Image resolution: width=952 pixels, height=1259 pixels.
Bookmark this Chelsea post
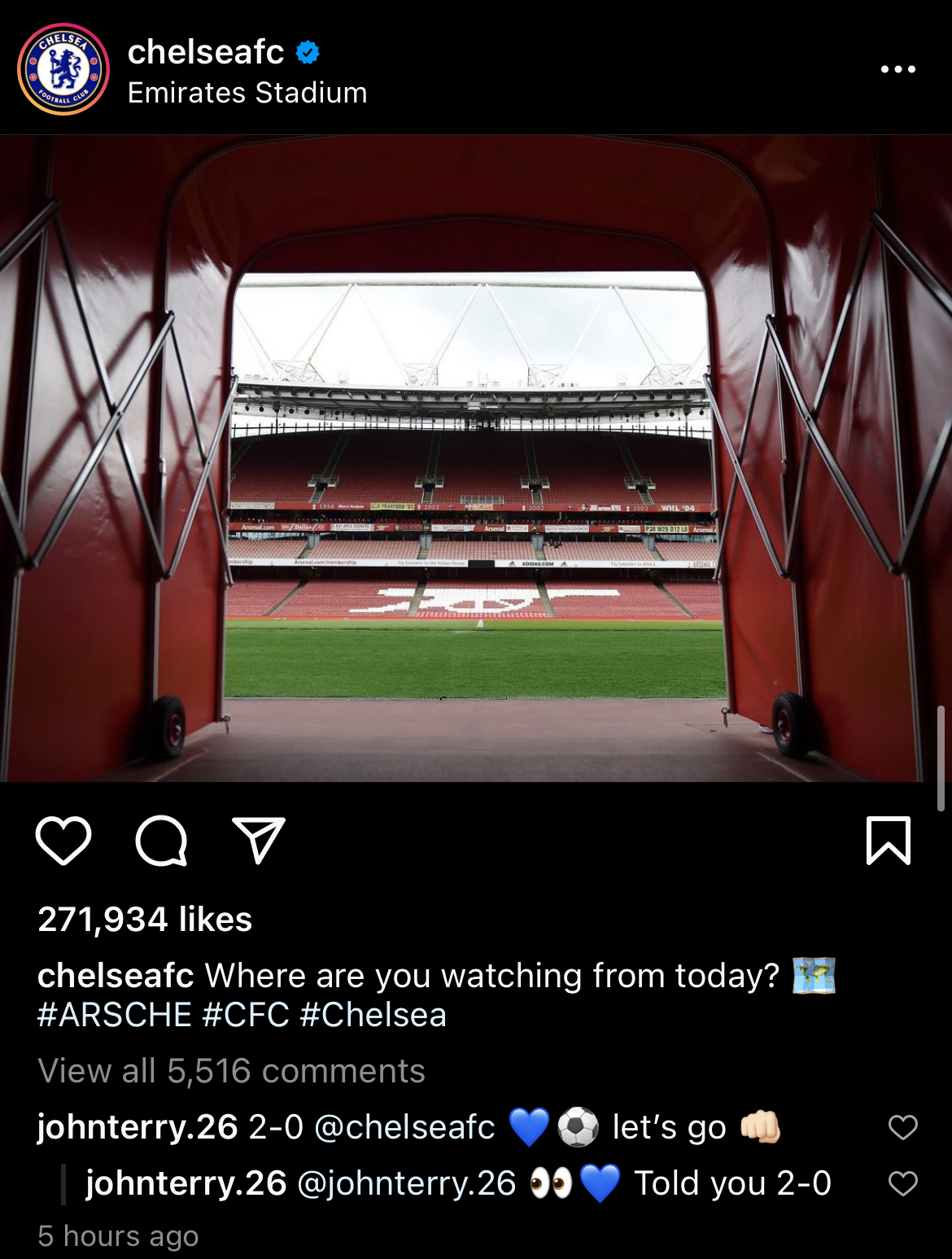point(888,841)
